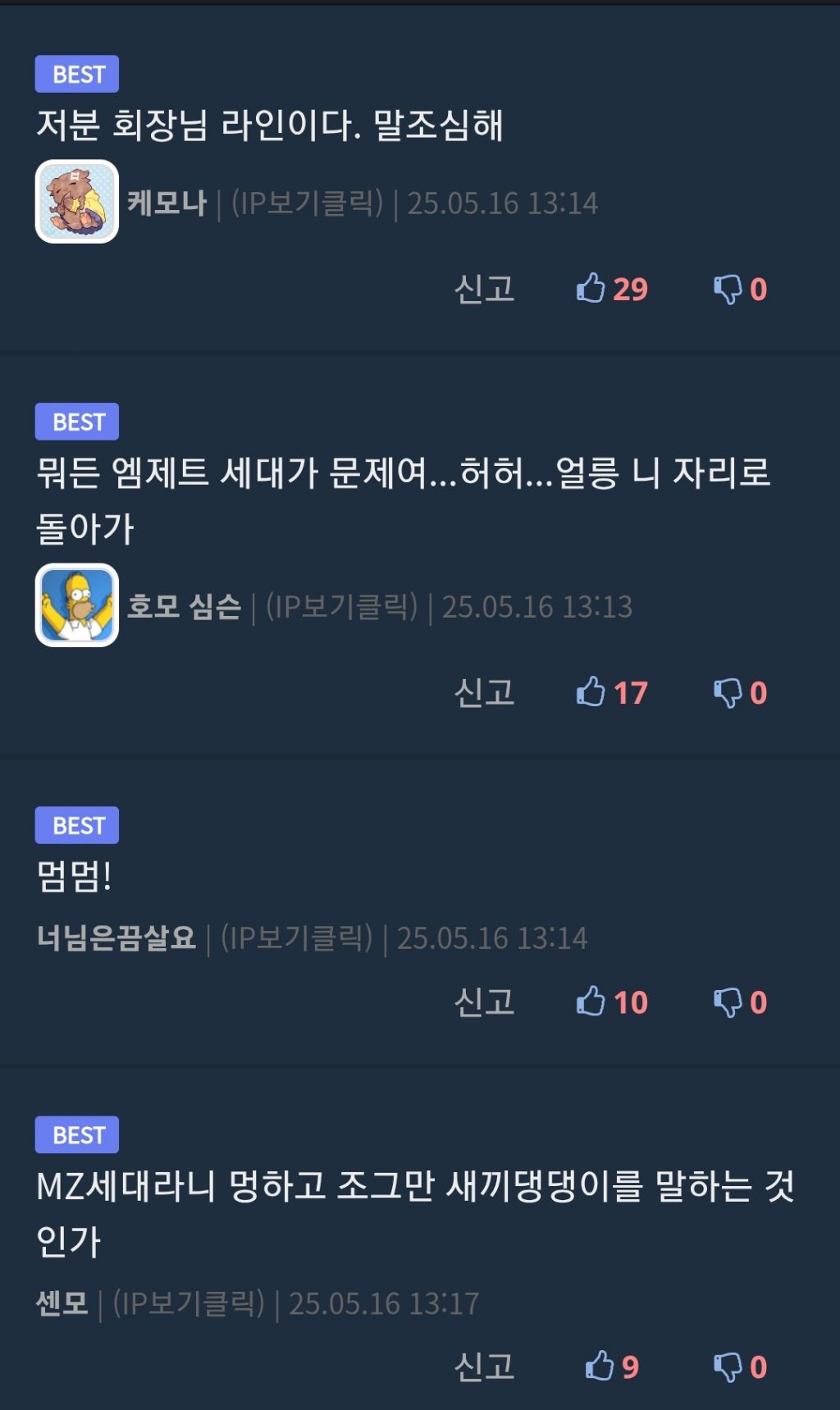Image resolution: width=840 pixels, height=1410 pixels.
Task: Report 호모 심슨's comment with 신고
Action: point(484,692)
